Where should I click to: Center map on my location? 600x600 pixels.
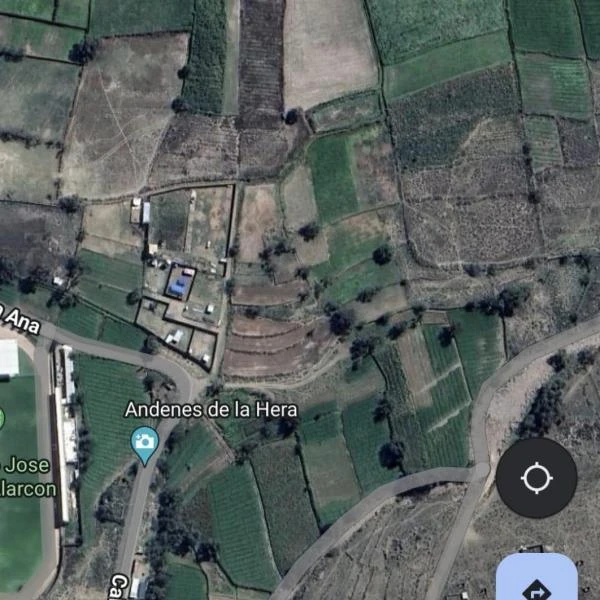pyautogui.click(x=536, y=478)
